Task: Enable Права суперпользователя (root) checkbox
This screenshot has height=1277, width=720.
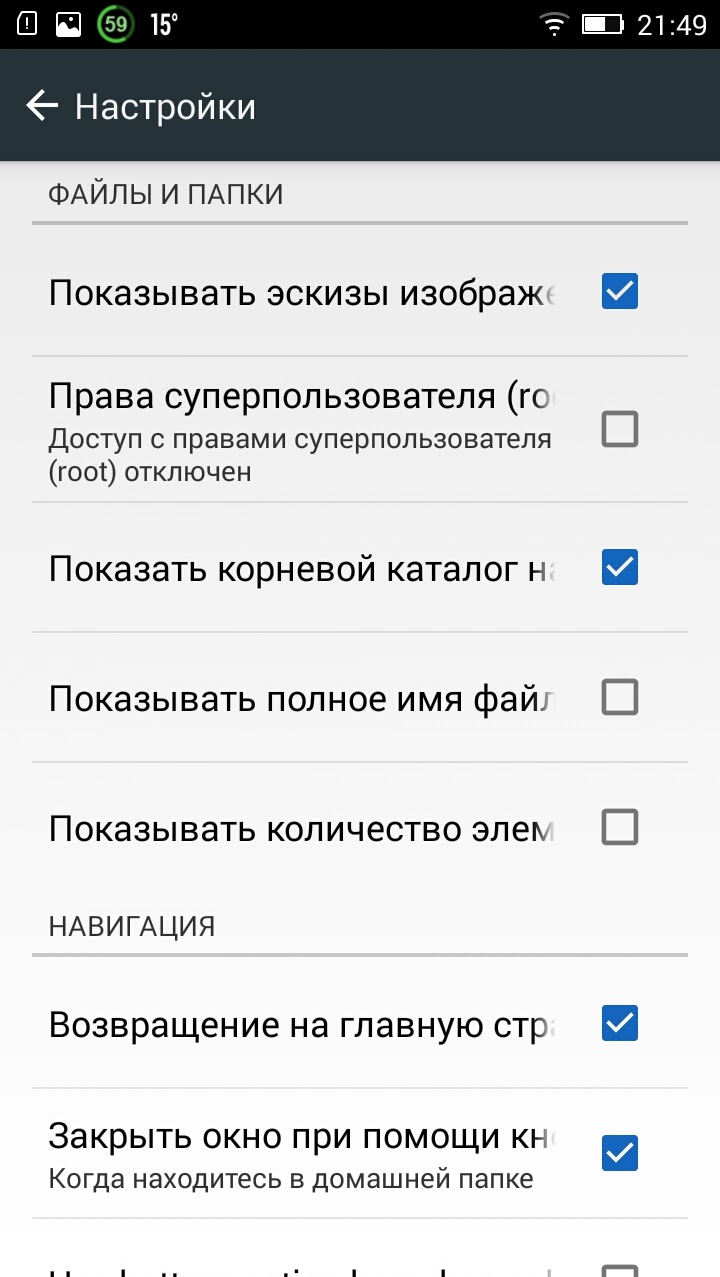Action: pos(619,429)
